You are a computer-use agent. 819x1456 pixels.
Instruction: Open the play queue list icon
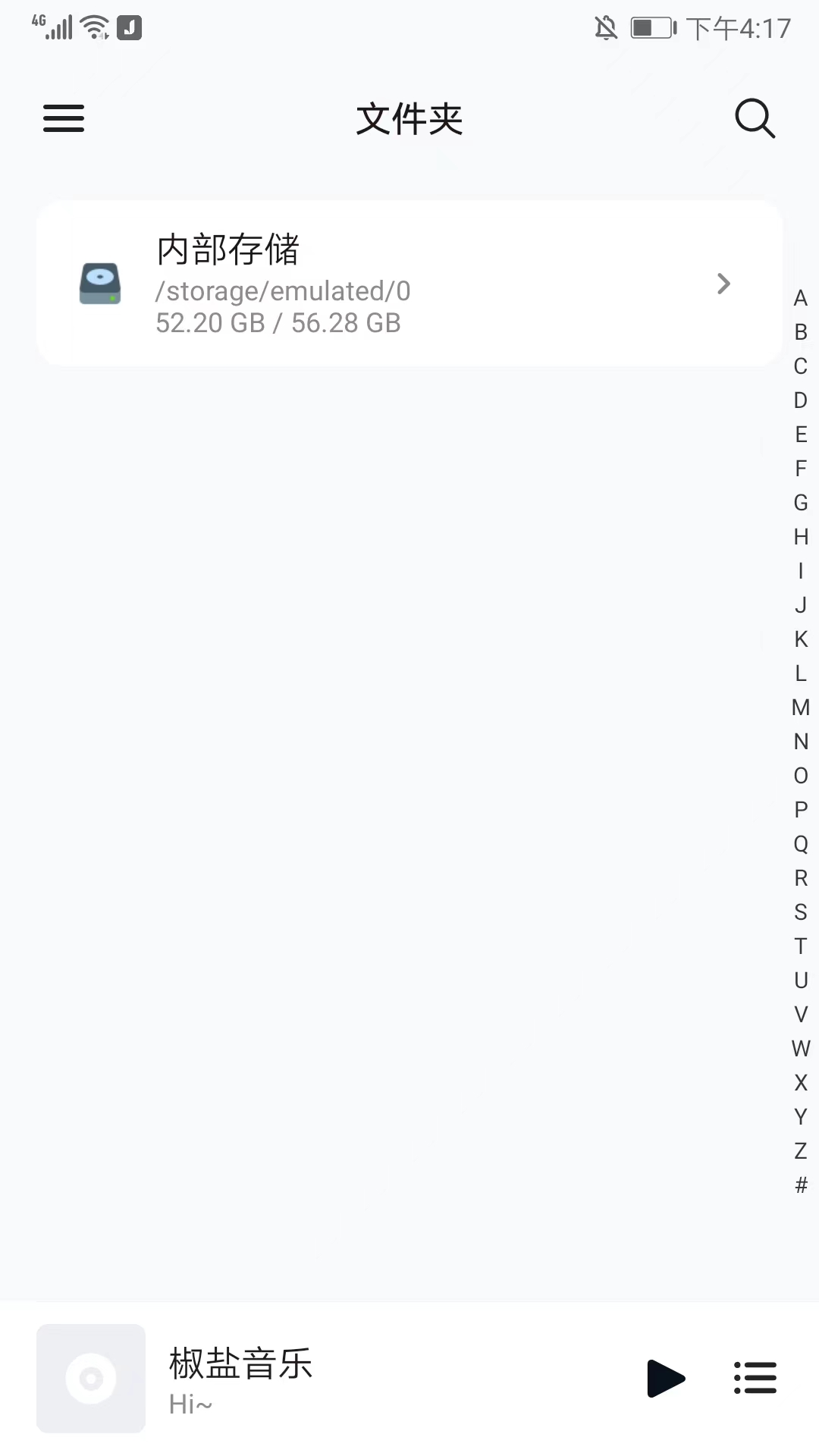point(755,1379)
